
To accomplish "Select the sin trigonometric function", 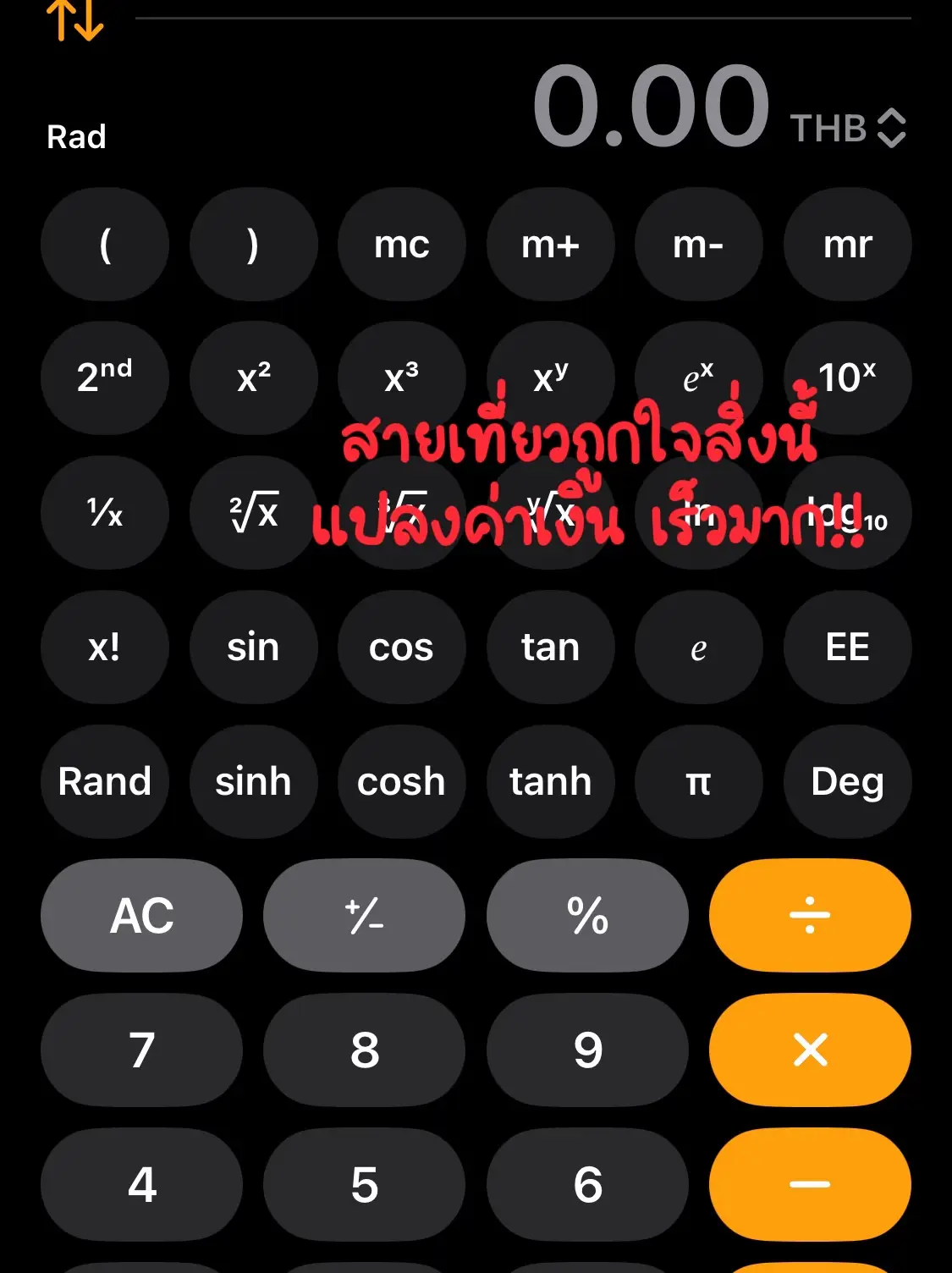I will tap(254, 647).
